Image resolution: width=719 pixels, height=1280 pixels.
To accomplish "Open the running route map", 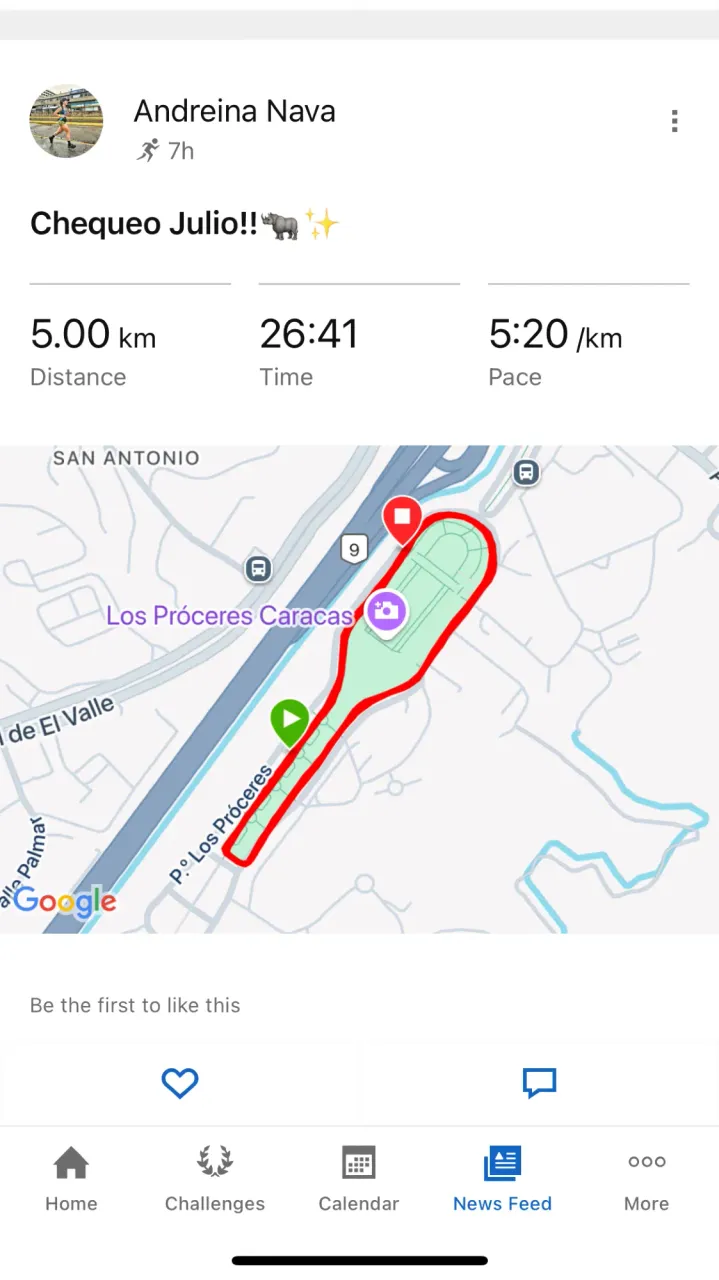I will click(x=360, y=690).
